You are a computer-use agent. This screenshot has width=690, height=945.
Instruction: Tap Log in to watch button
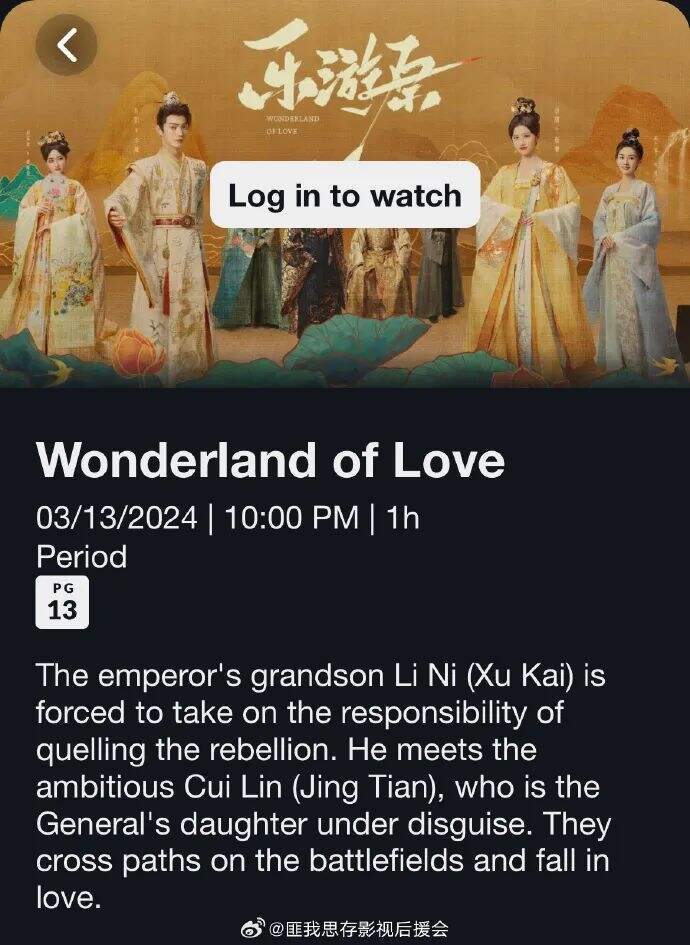(x=344, y=195)
